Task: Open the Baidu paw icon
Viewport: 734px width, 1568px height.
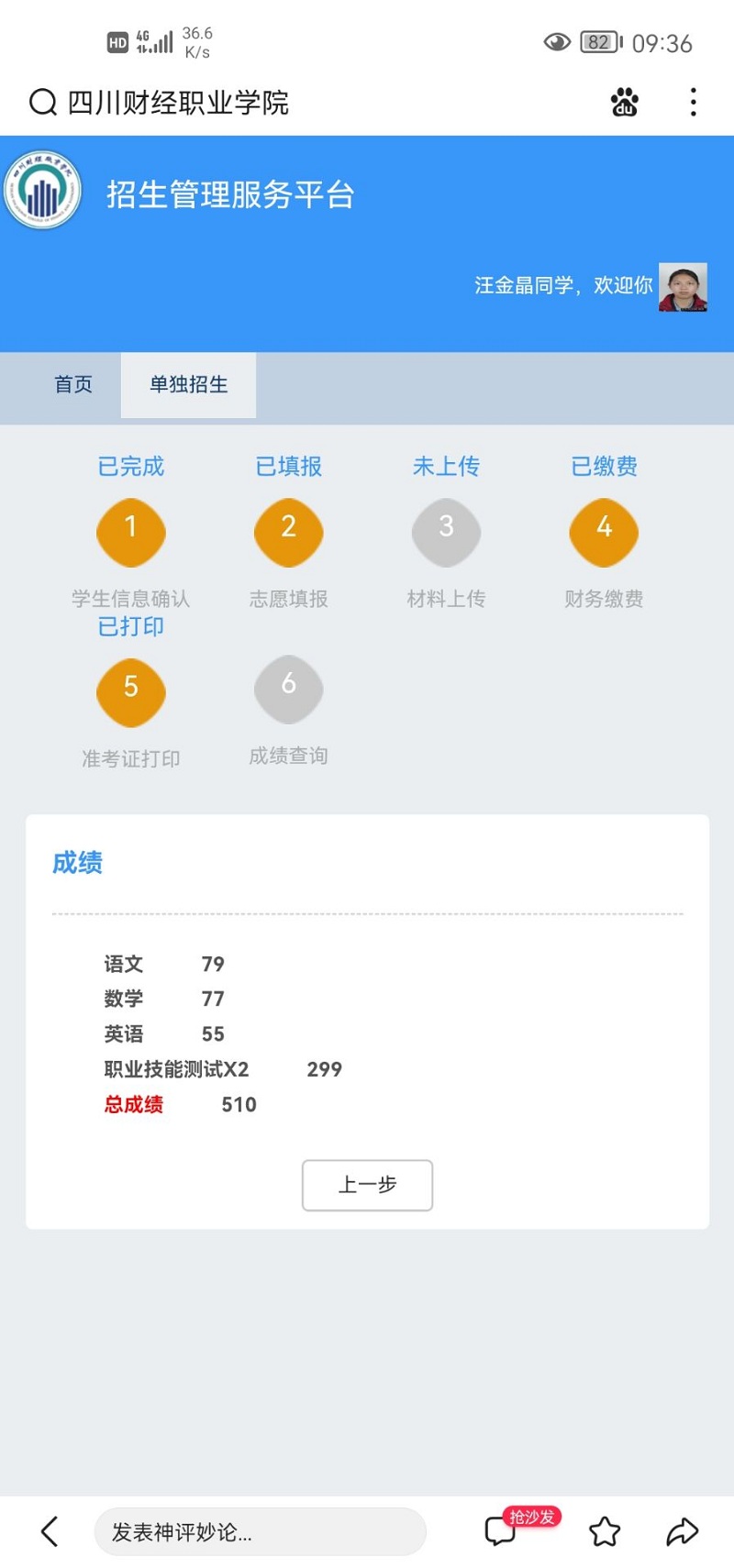Action: click(625, 103)
